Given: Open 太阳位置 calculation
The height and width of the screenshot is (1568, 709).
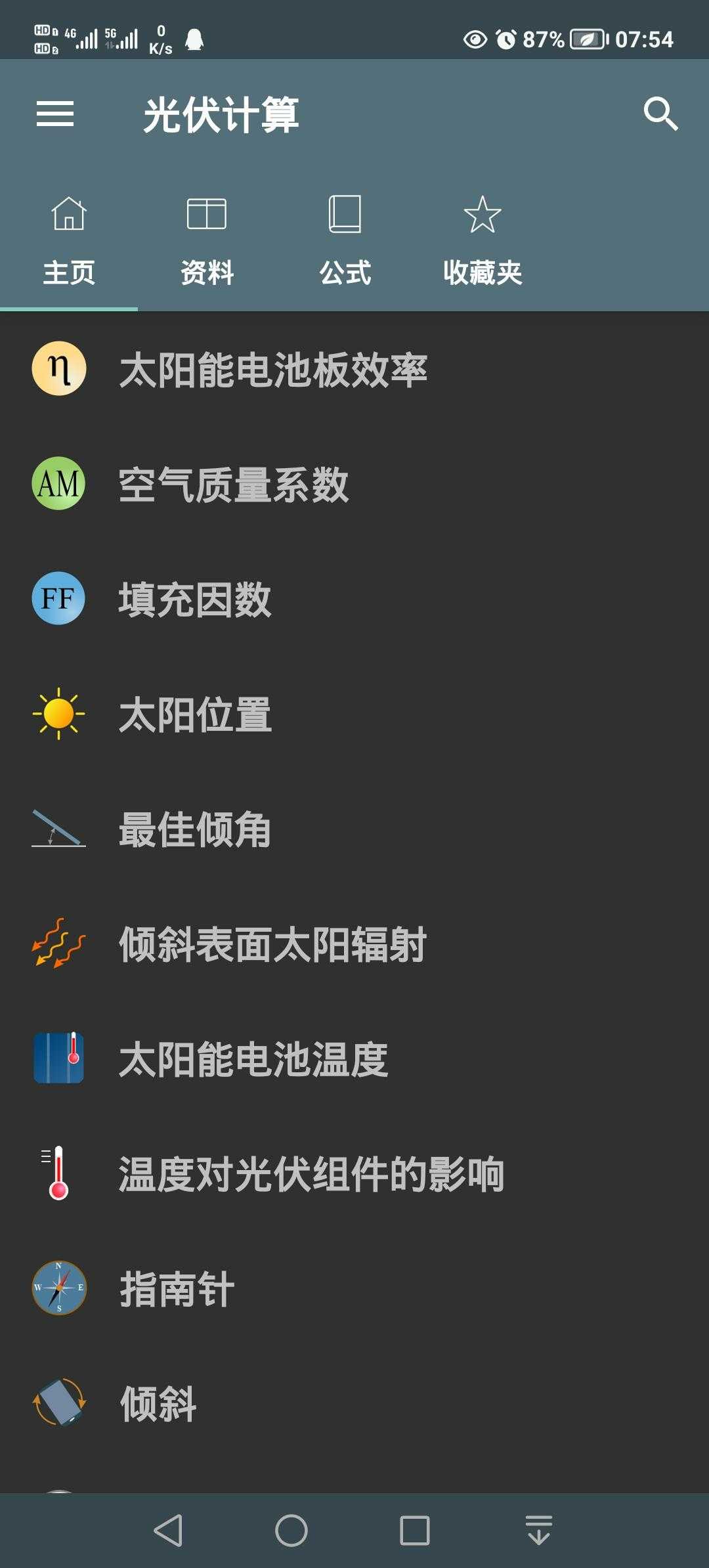Looking at the screenshot, I should pyautogui.click(x=195, y=714).
